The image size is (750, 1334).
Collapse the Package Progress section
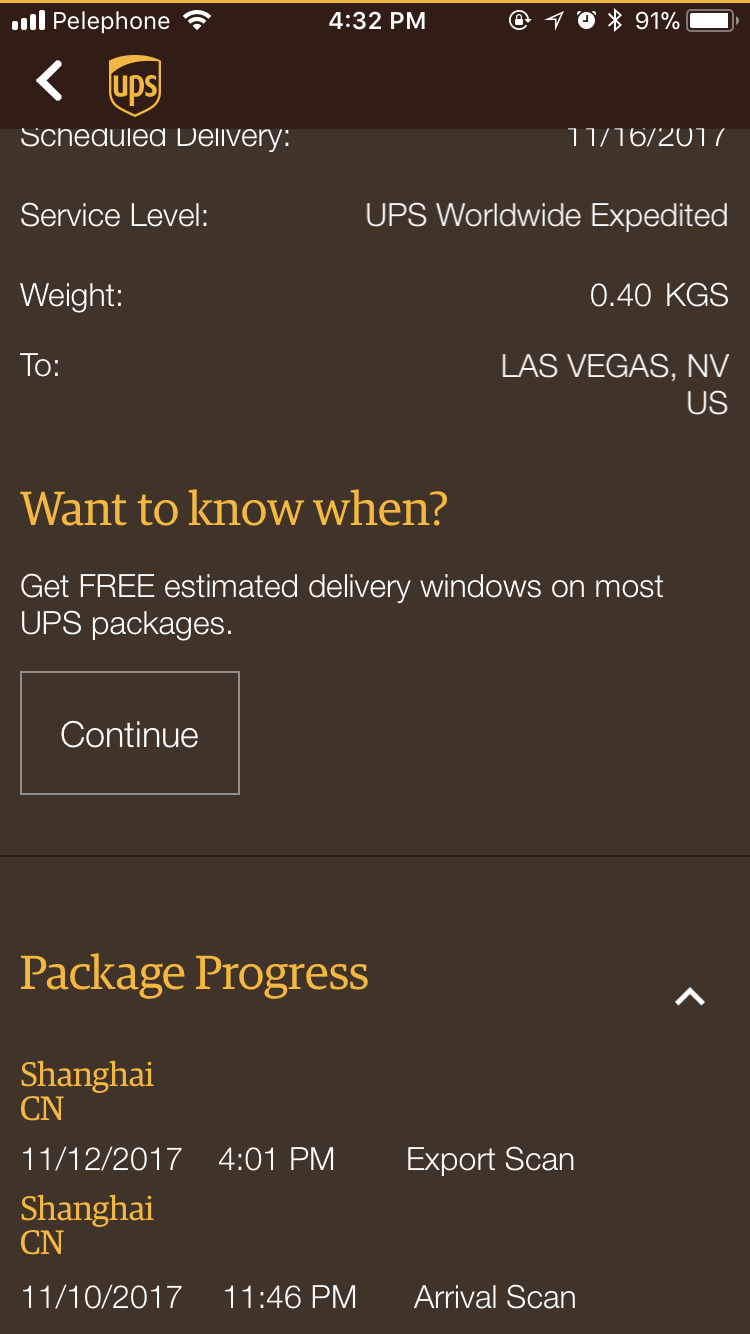tap(690, 996)
